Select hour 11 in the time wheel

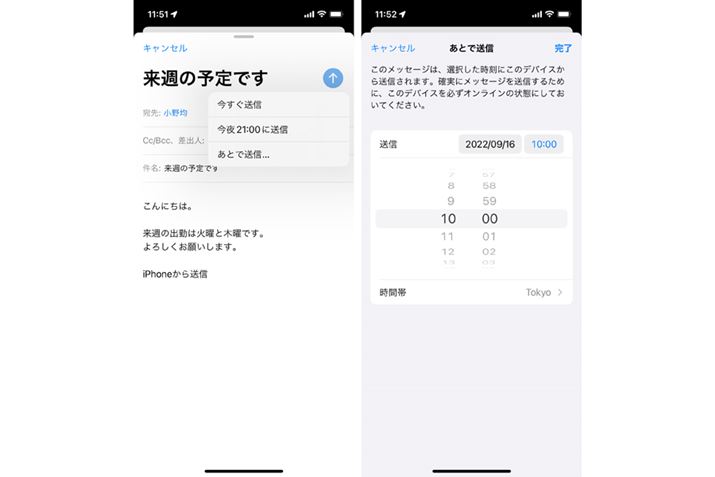pos(448,237)
